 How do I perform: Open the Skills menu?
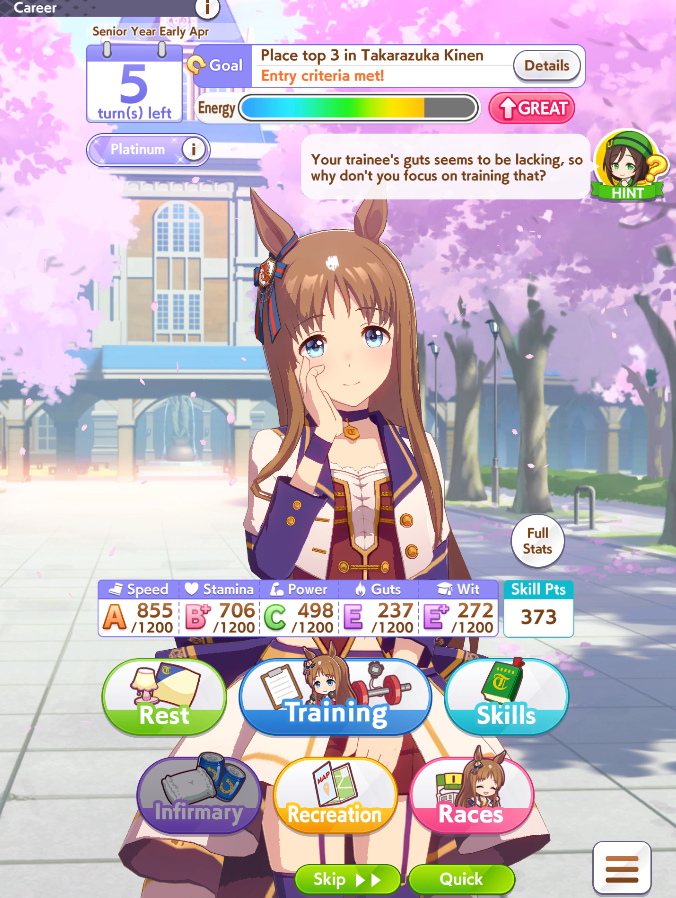tap(506, 698)
